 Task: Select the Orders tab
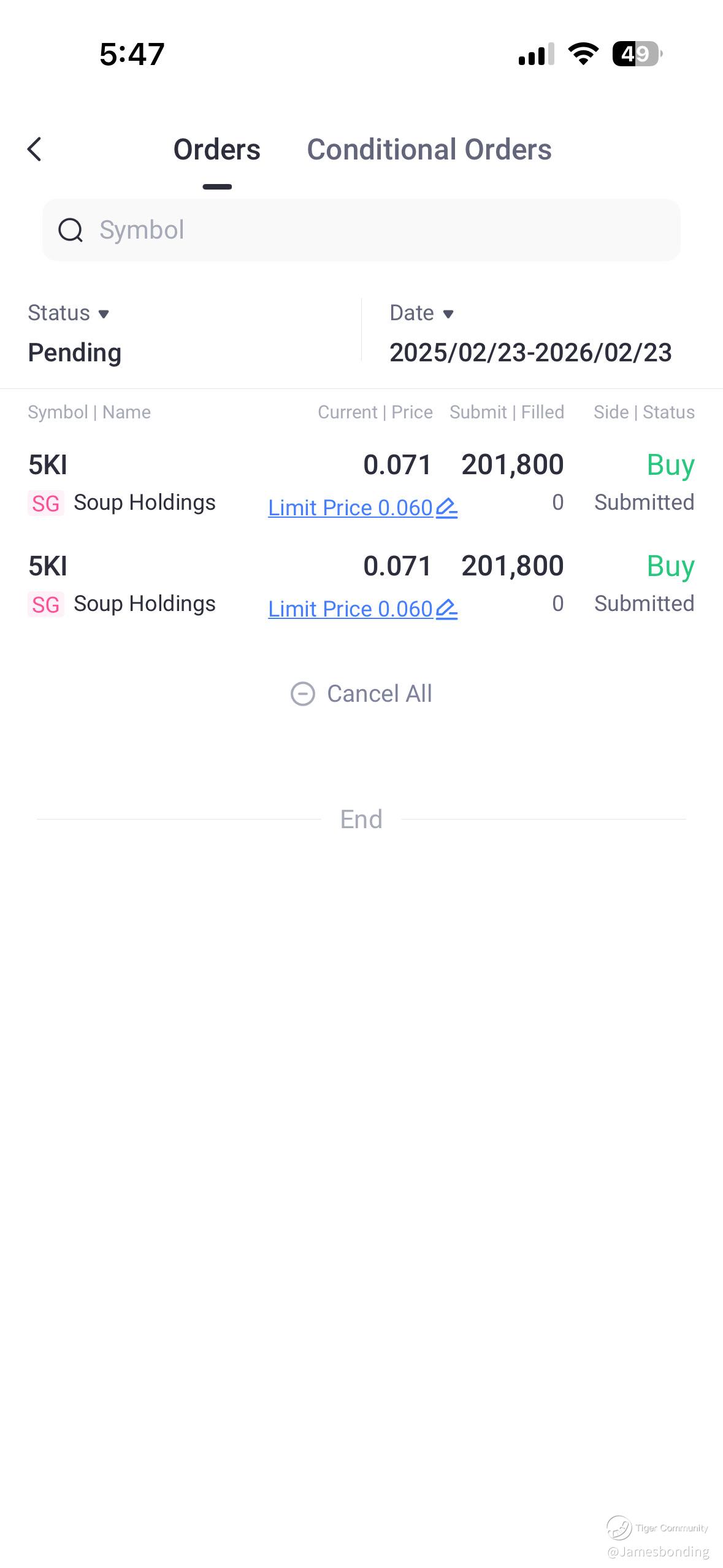(x=216, y=150)
